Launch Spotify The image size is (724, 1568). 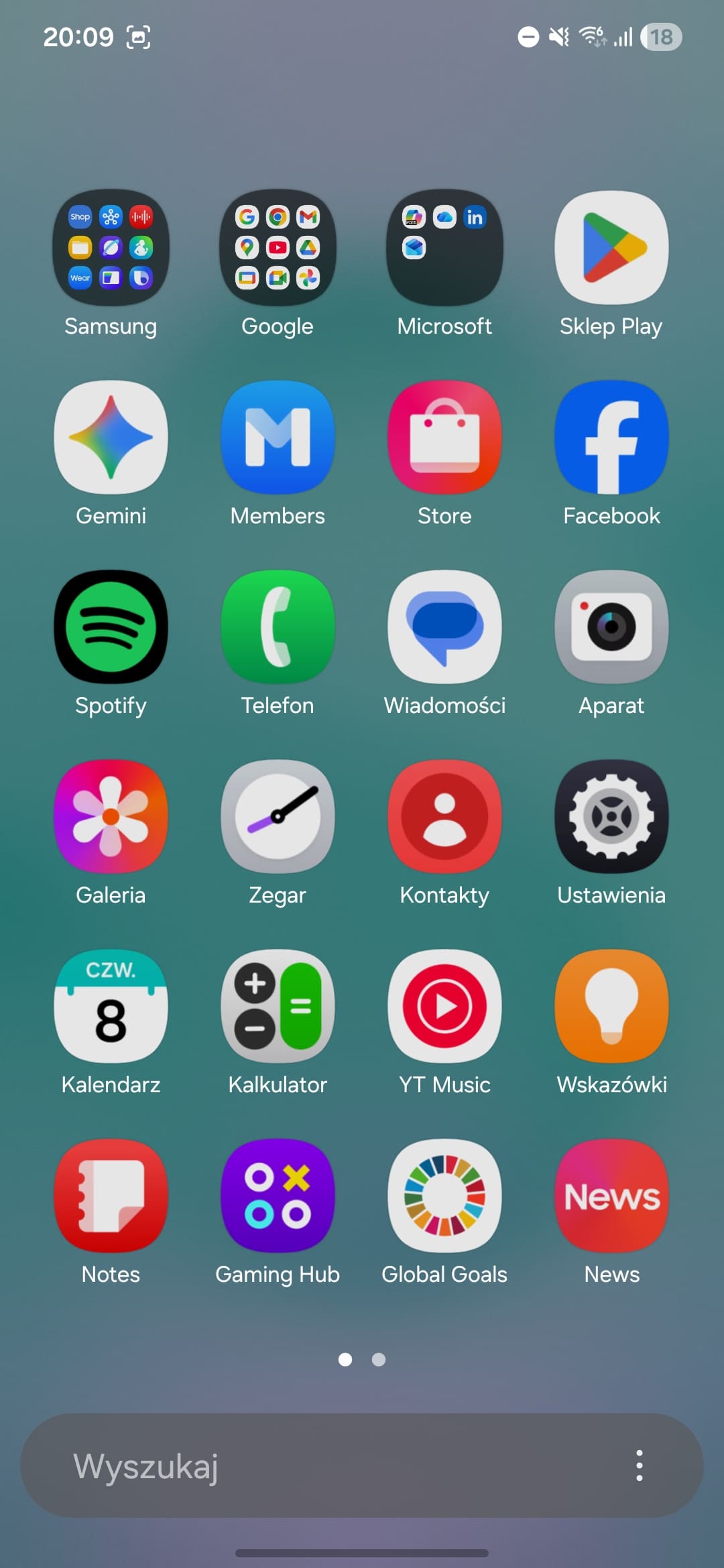111,627
